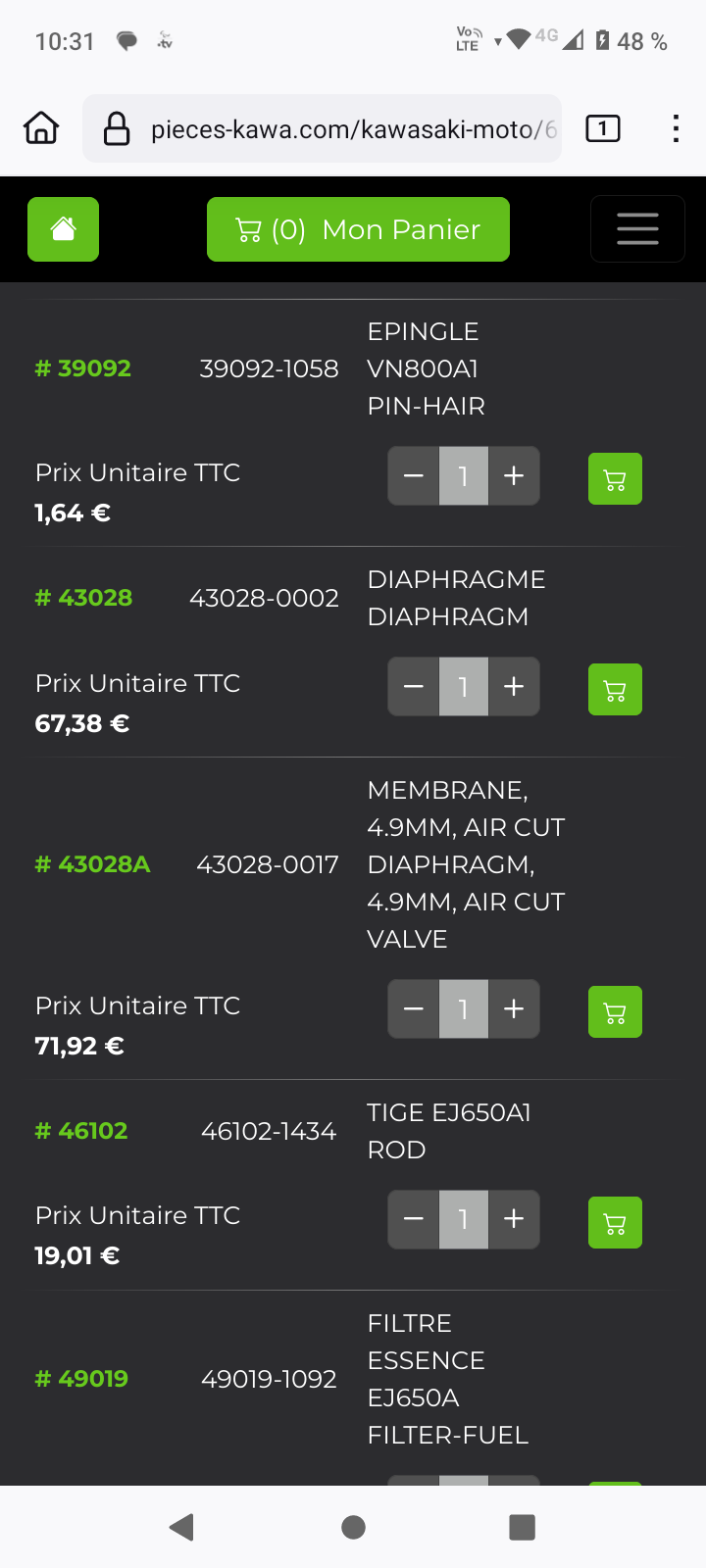Increase quantity for EPINGLE VN800A1 part

coord(514,476)
